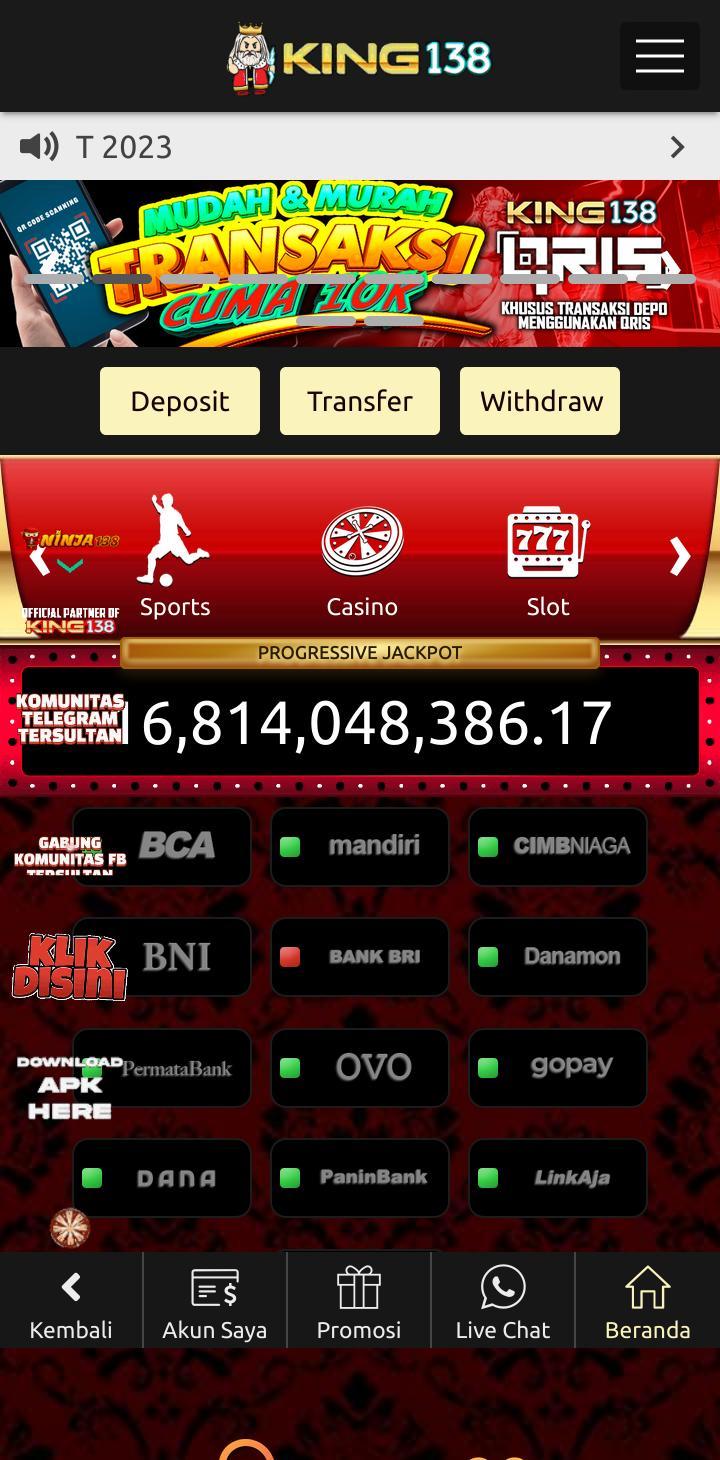Expand the announcement ticker arrow
Screen dimensions: 720x1460
tap(677, 147)
